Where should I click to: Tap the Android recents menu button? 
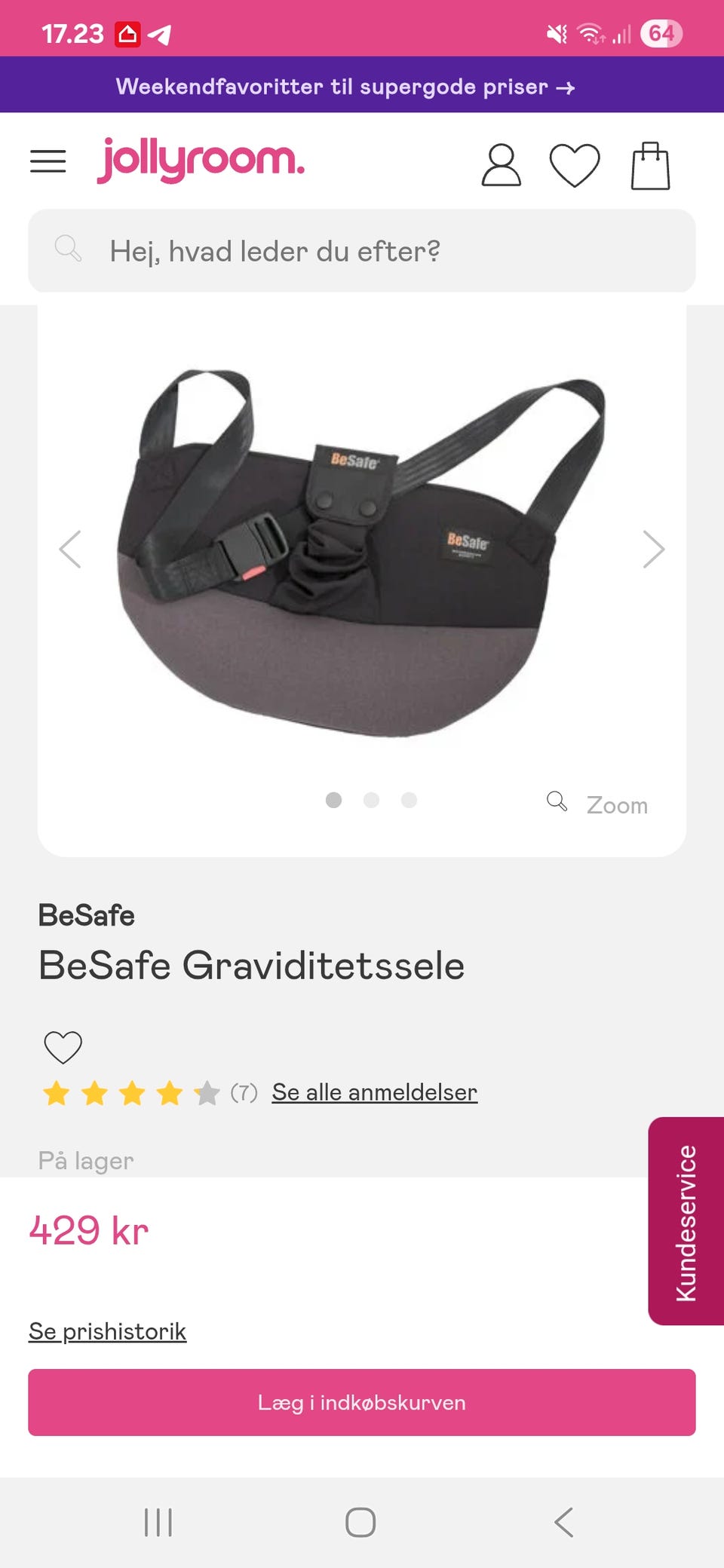click(157, 1524)
